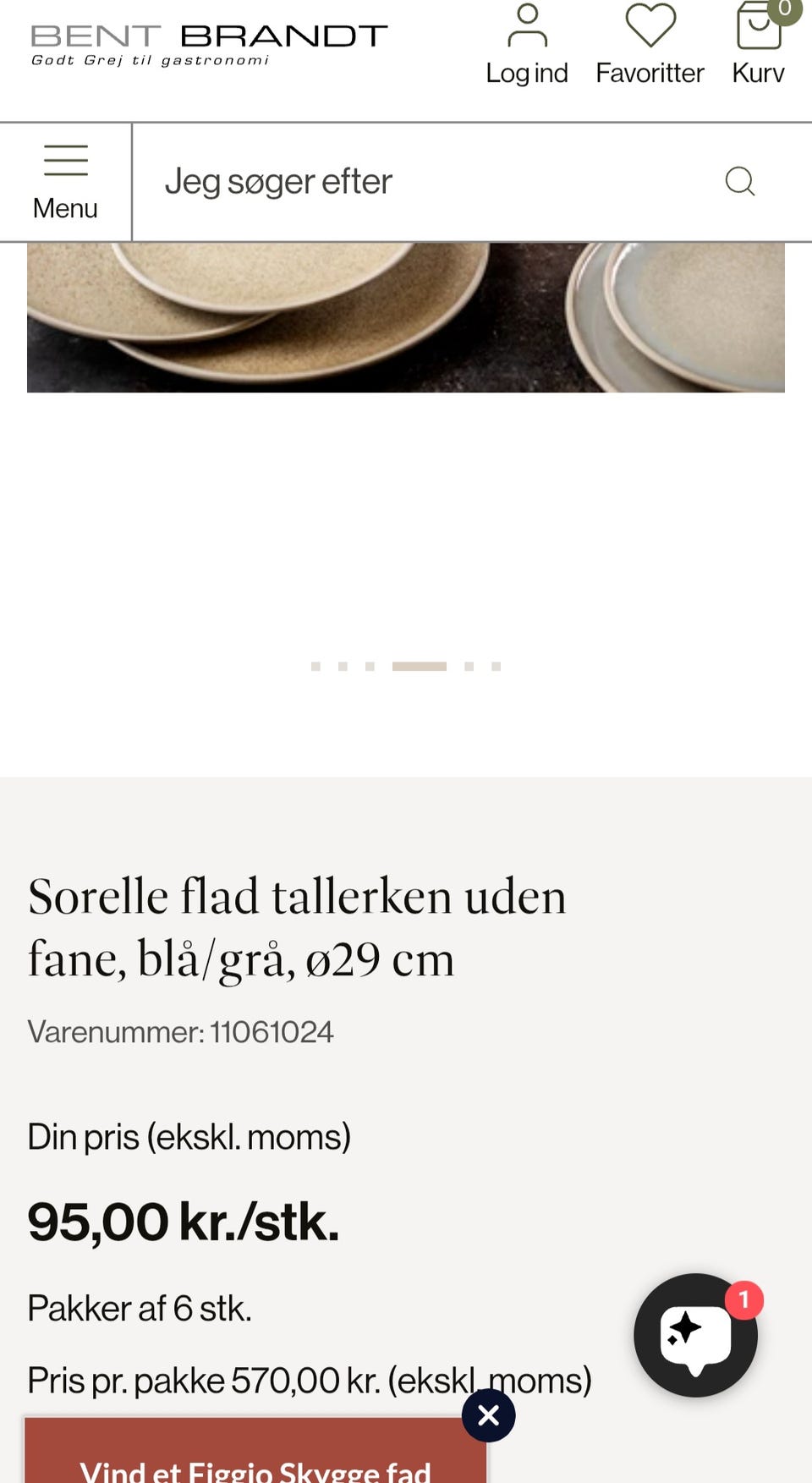Click the product title Sorelle flad tallerken
The width and height of the screenshot is (812, 1483).
pos(296,926)
